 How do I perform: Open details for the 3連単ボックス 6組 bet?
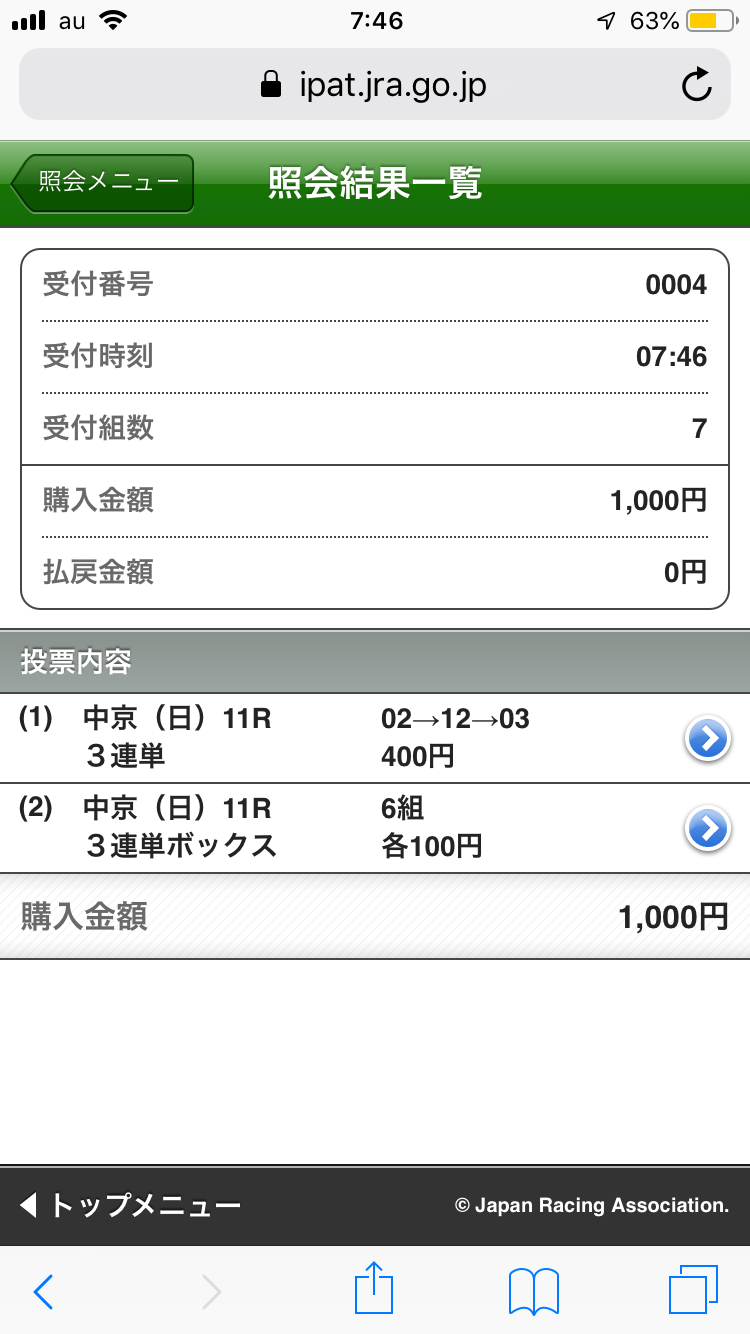708,829
